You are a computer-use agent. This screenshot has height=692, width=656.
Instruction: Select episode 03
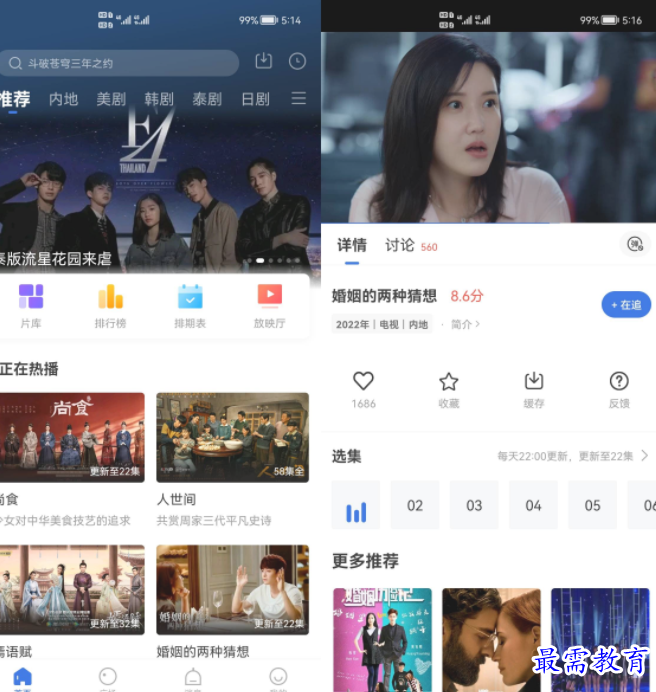click(x=474, y=505)
